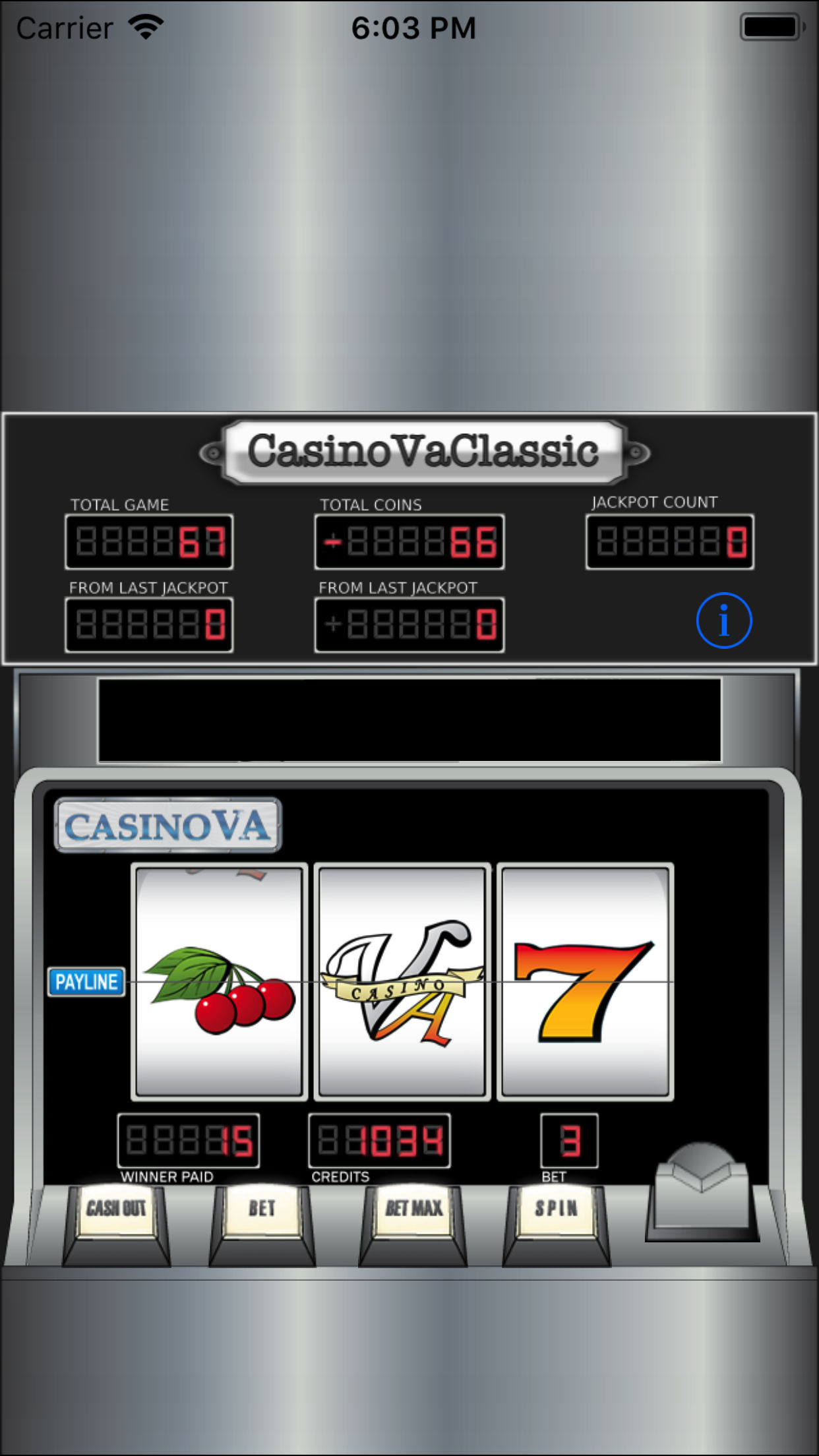The width and height of the screenshot is (819, 1456).
Task: Tap the CASH OUT button
Action: [x=116, y=1211]
